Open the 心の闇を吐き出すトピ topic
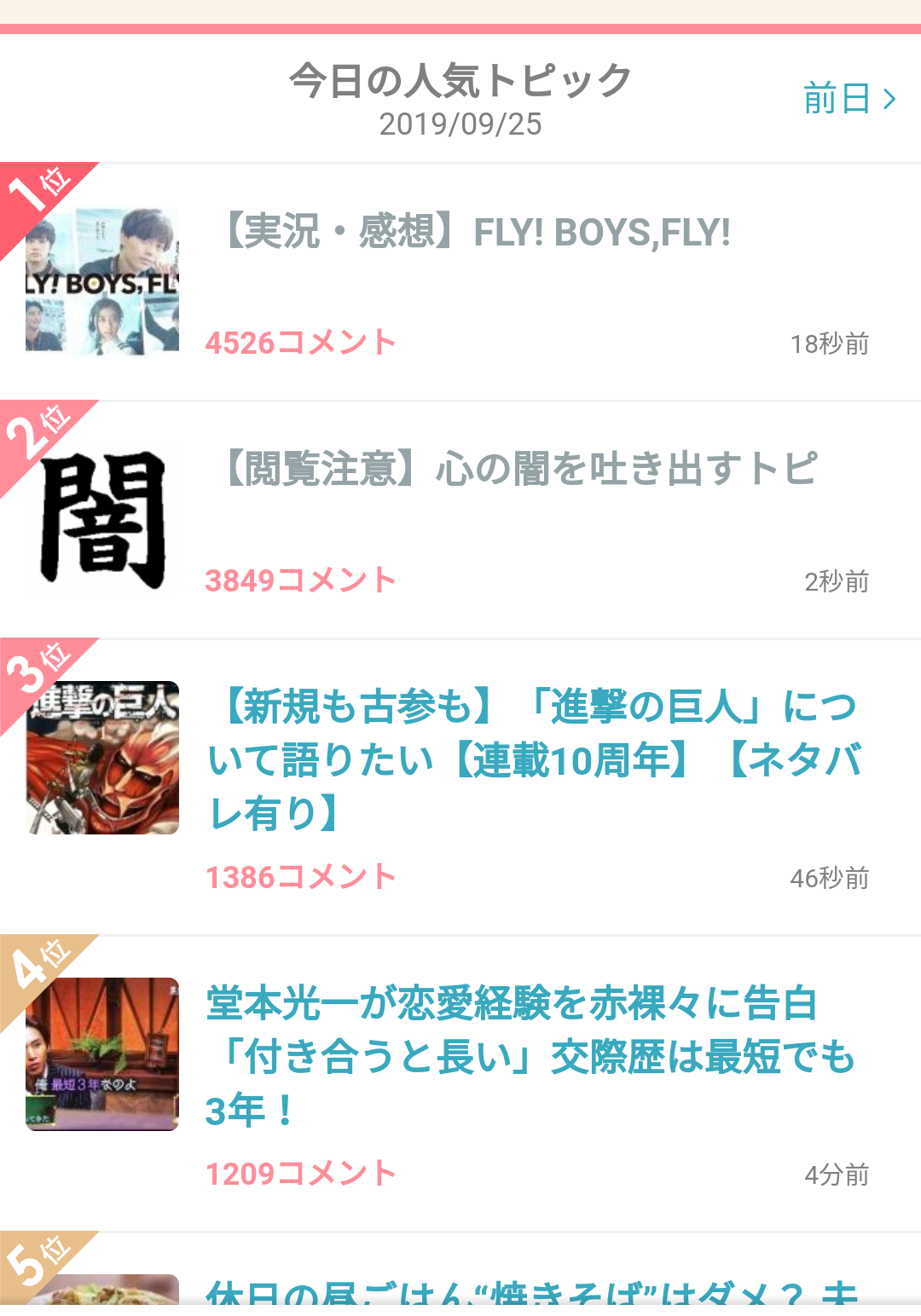 pyautogui.click(x=518, y=469)
